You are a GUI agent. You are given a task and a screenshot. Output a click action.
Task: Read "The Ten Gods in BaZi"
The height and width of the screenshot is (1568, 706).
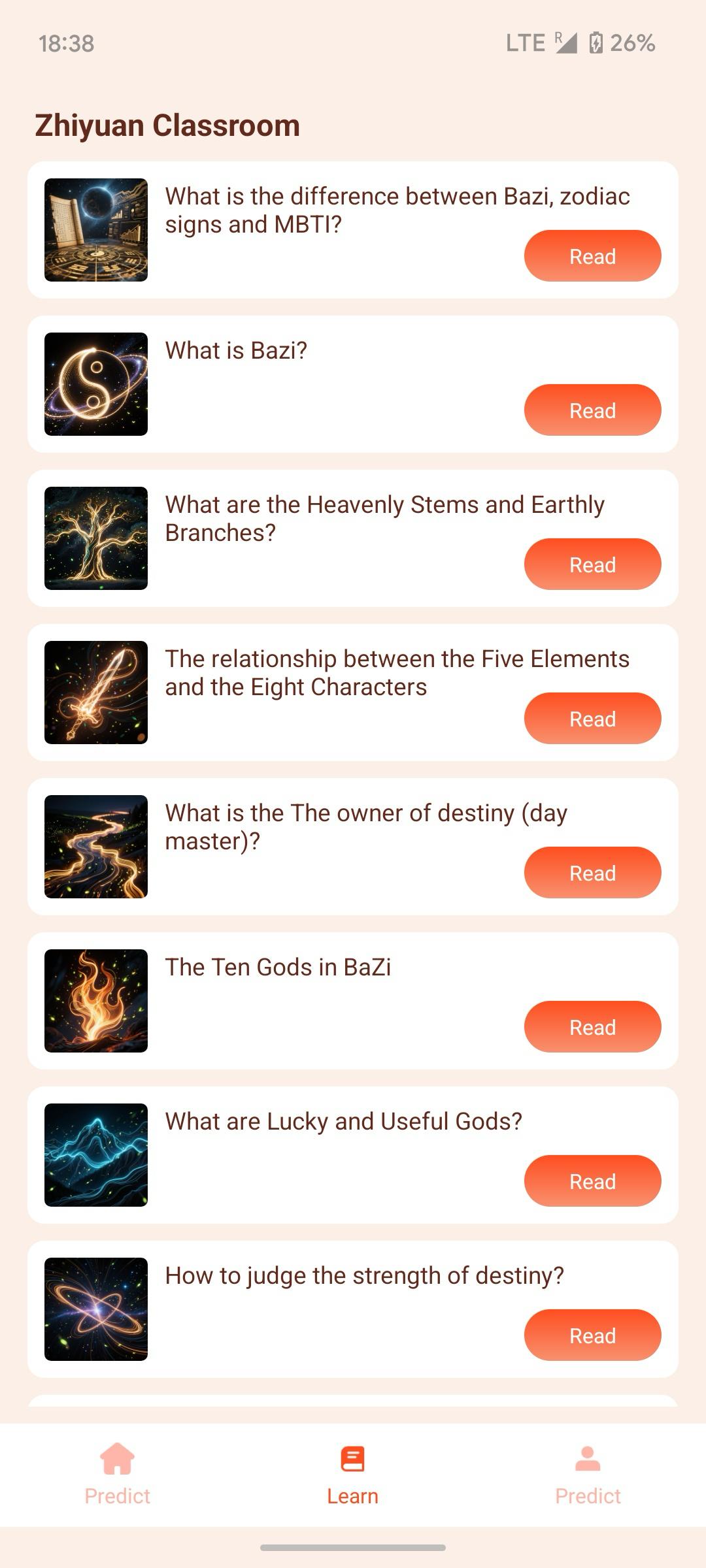point(592,1027)
